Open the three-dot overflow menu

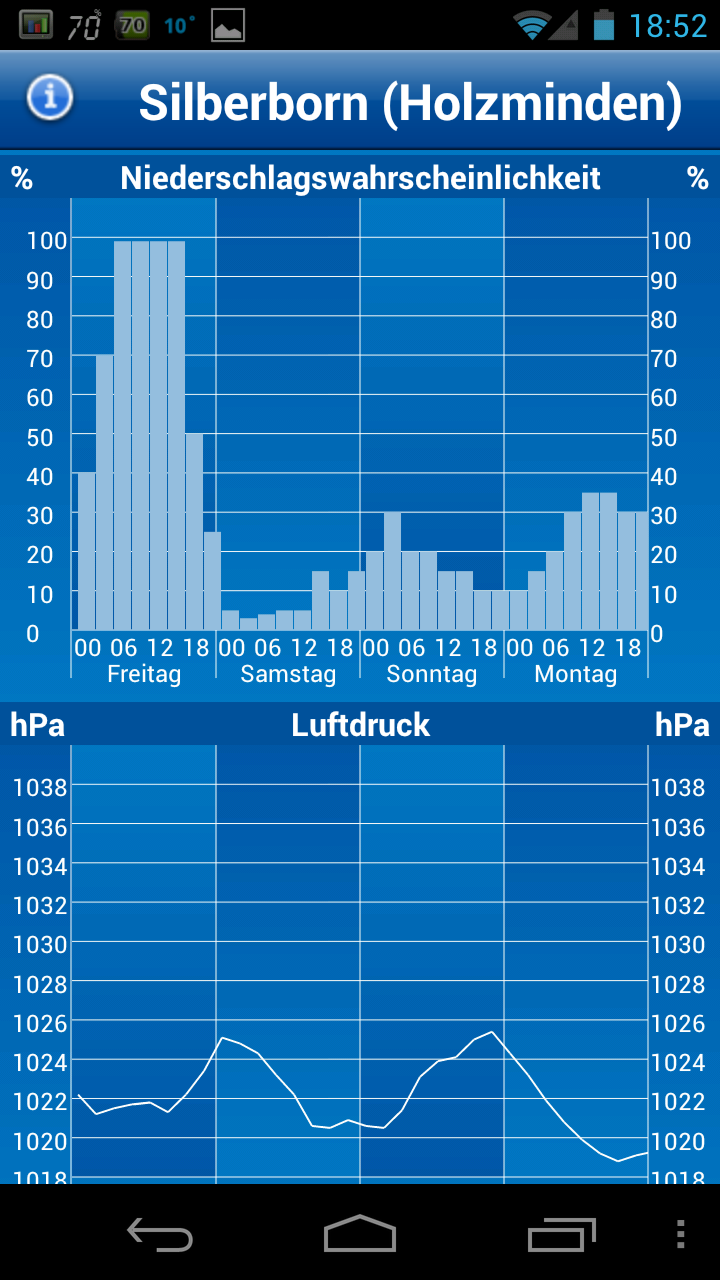click(681, 1234)
